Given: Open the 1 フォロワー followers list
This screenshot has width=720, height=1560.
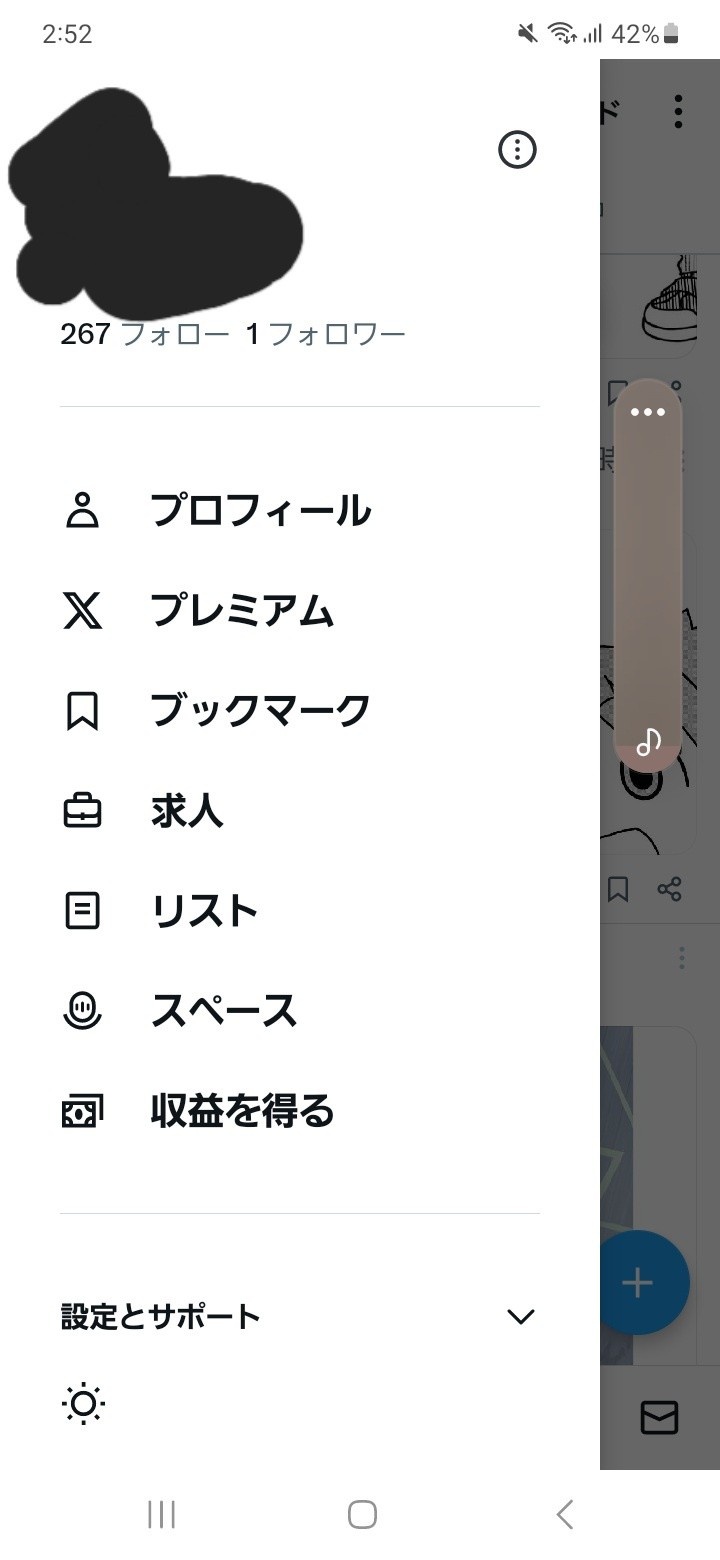Looking at the screenshot, I should pyautogui.click(x=326, y=334).
